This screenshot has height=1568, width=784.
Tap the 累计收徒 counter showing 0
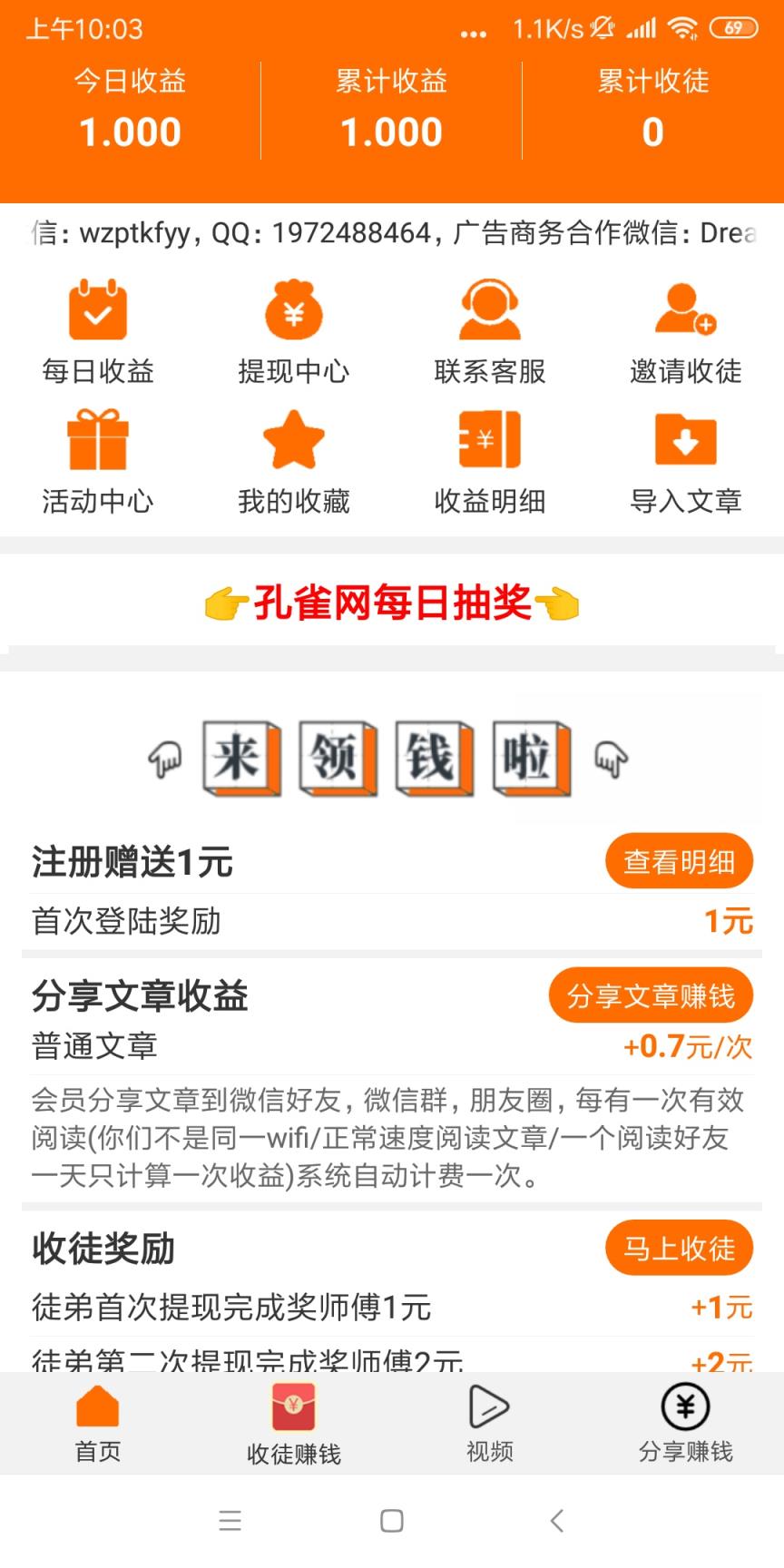(x=652, y=132)
